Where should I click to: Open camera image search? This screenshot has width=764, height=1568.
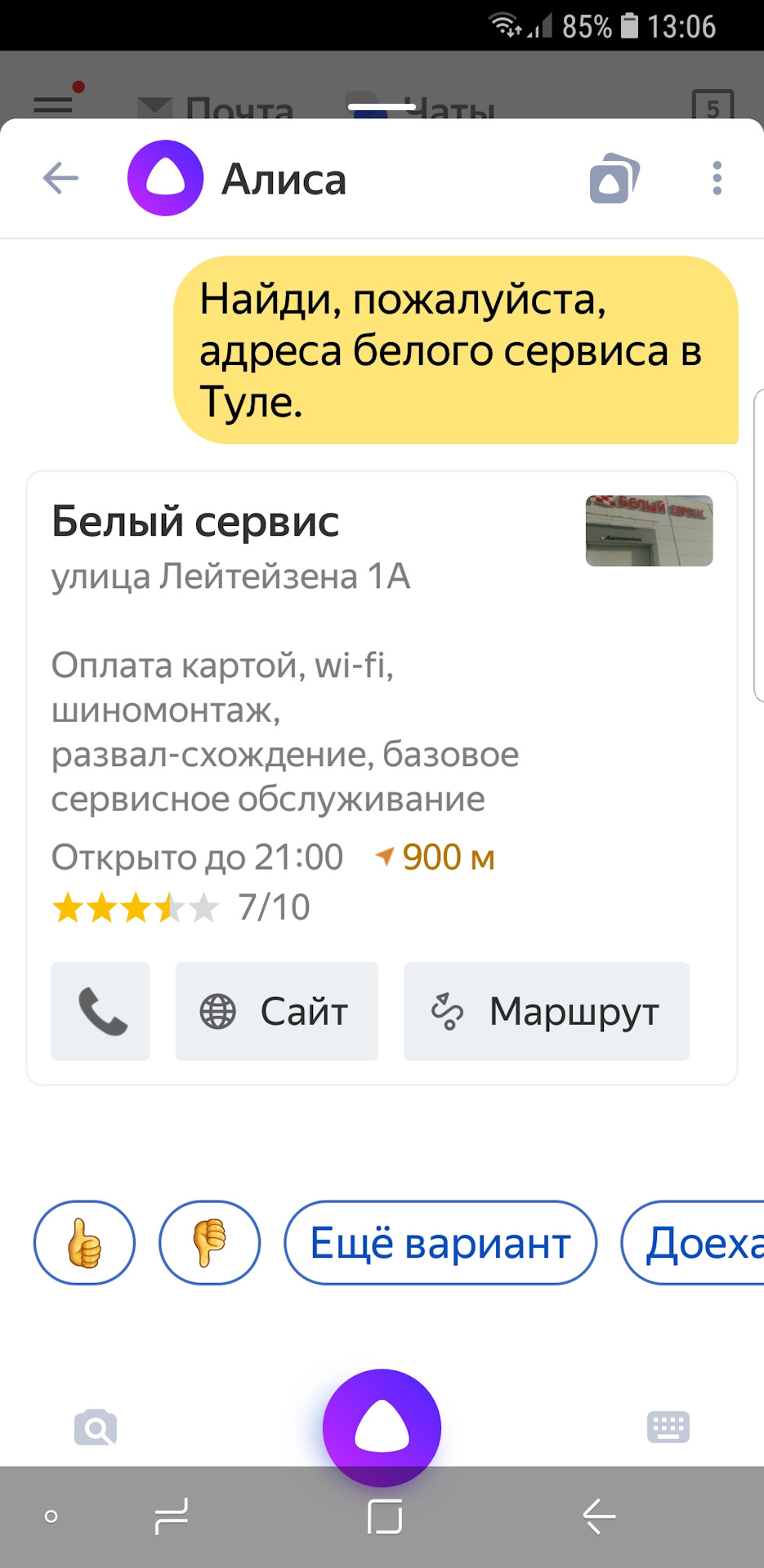pyautogui.click(x=96, y=1428)
